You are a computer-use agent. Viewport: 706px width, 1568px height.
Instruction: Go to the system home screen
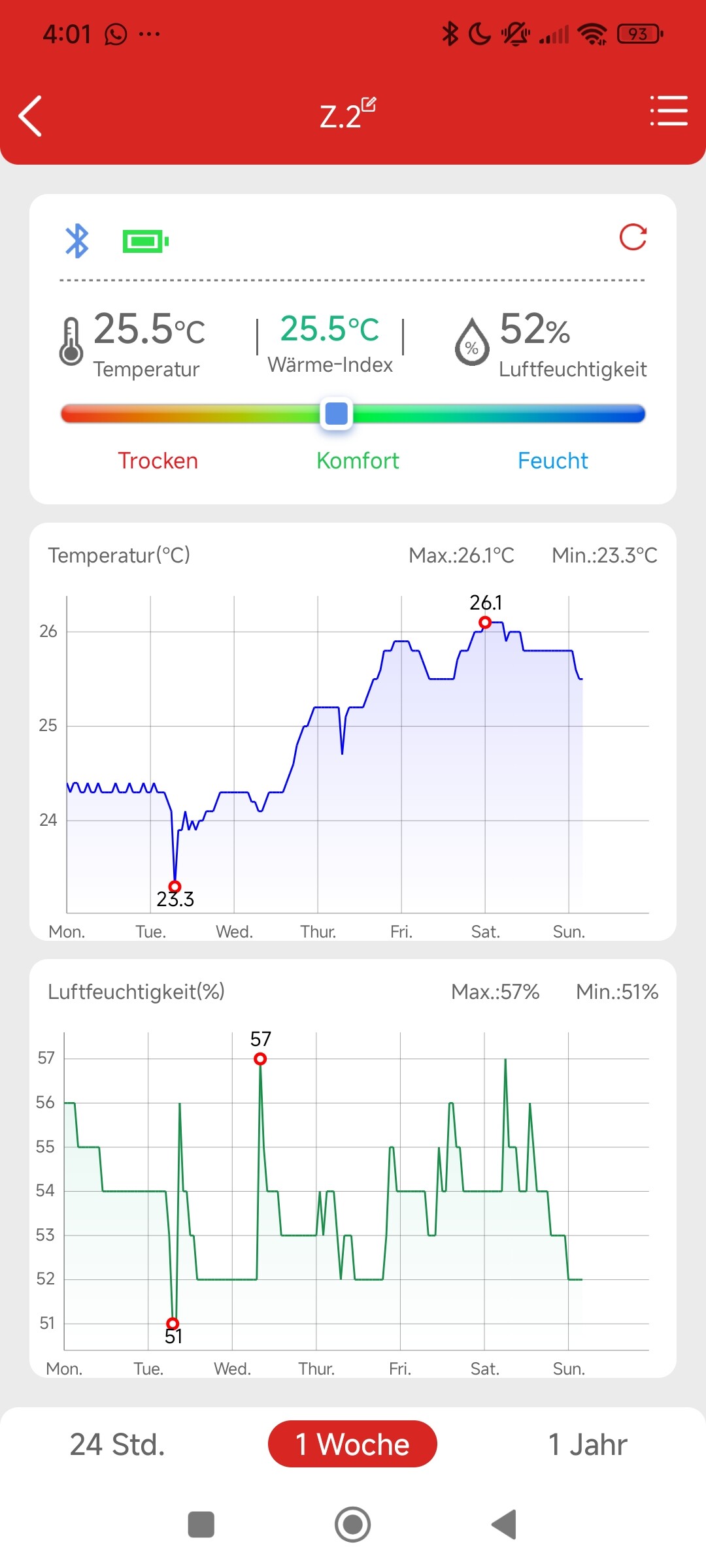(x=353, y=1525)
